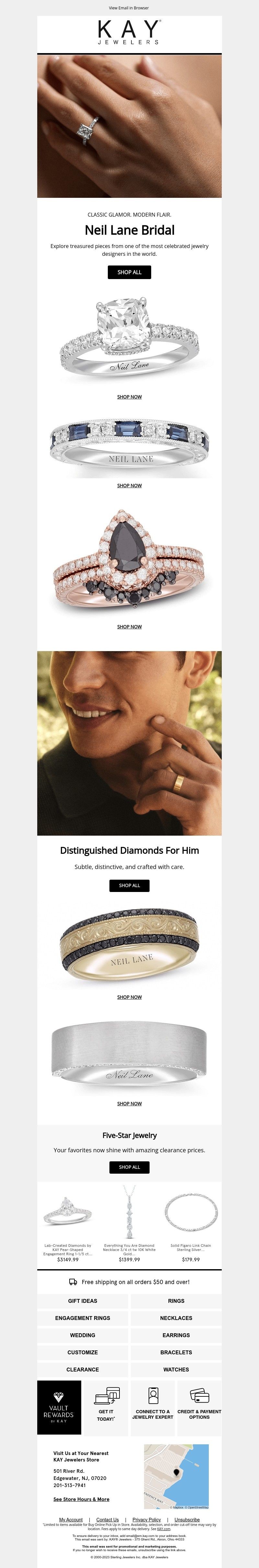Tap SHOP ALL under Distinguished Diamonds For Him

click(x=129, y=885)
